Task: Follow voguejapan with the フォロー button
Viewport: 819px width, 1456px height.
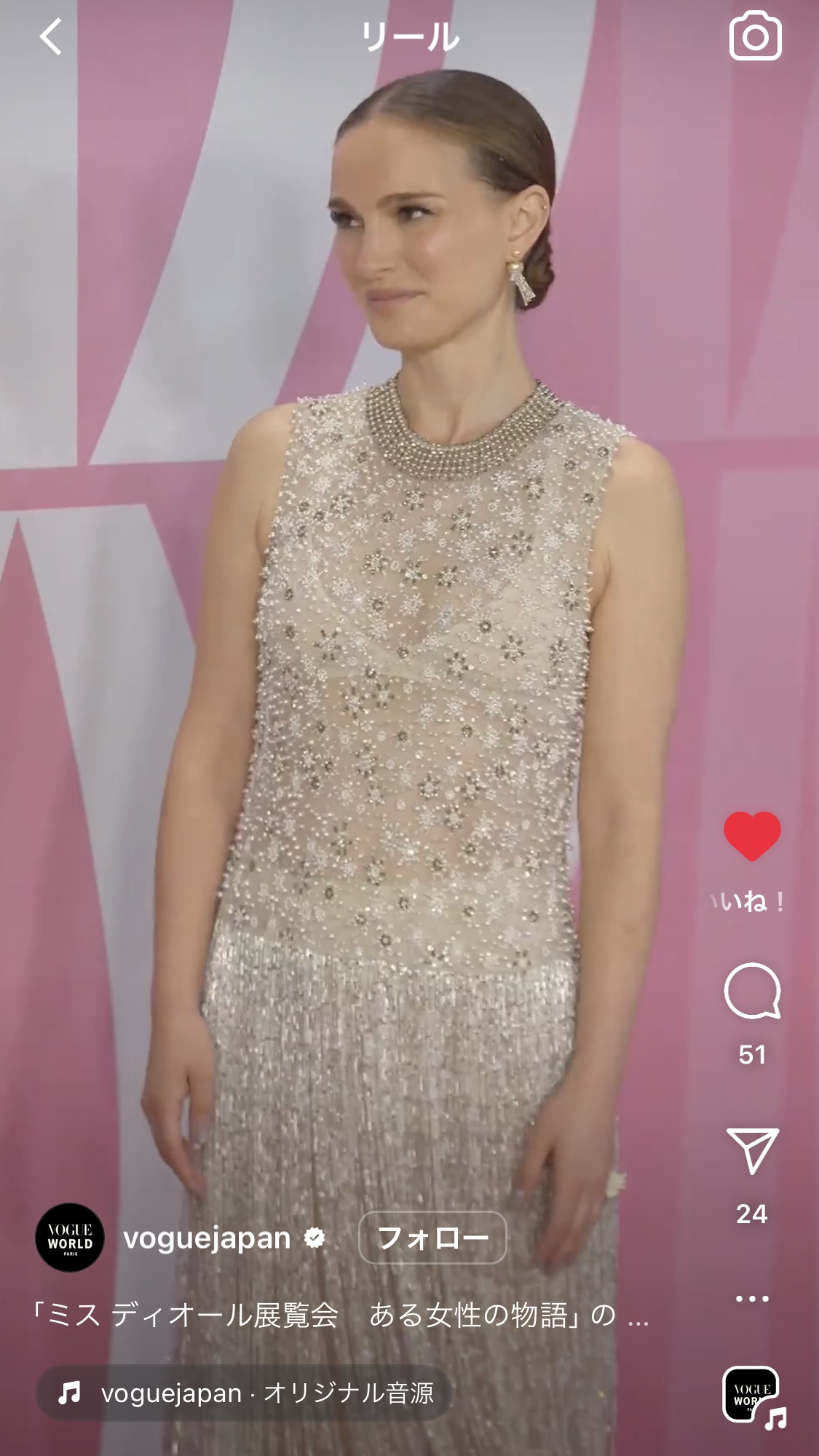Action: tap(432, 1238)
